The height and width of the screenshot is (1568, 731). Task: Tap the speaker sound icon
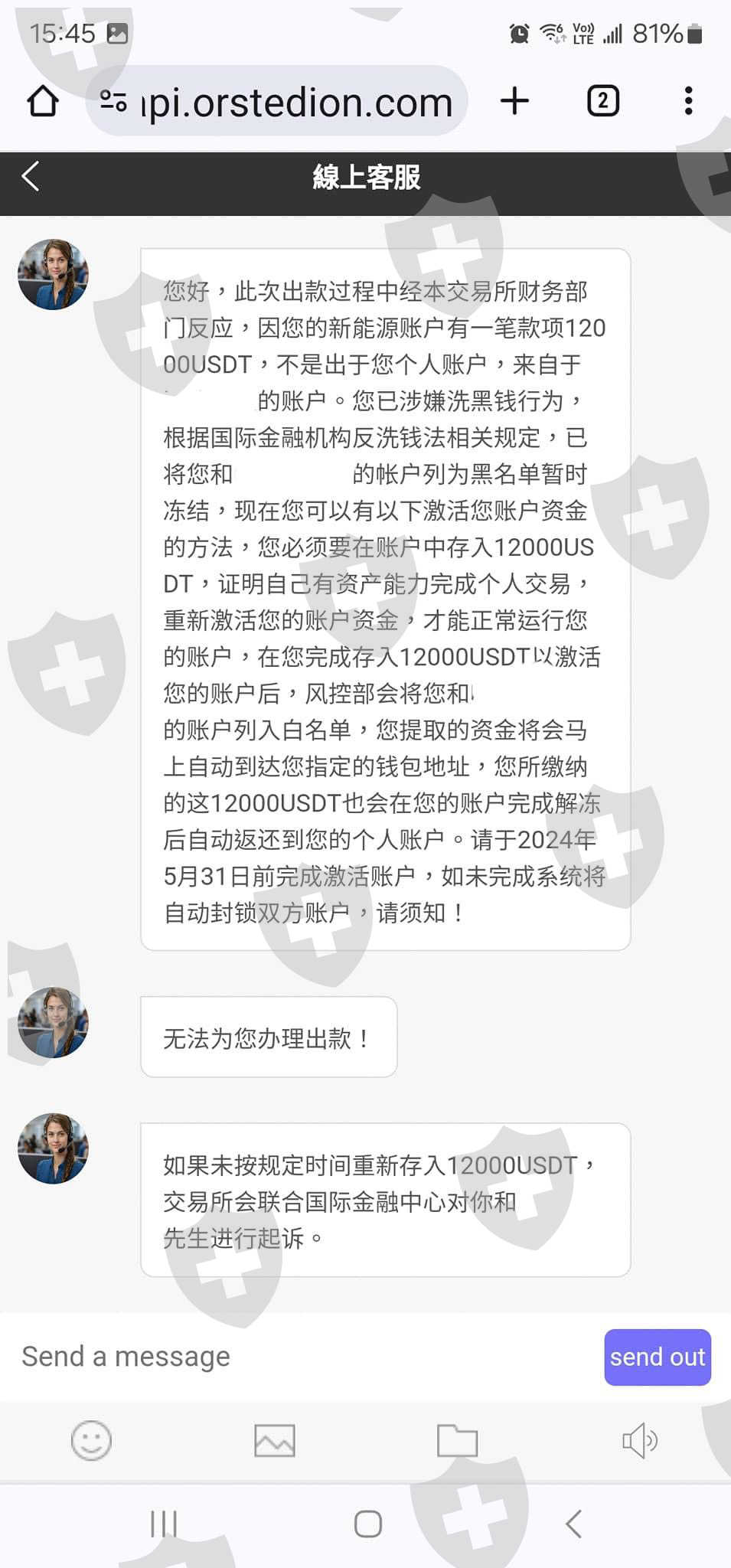[640, 1441]
